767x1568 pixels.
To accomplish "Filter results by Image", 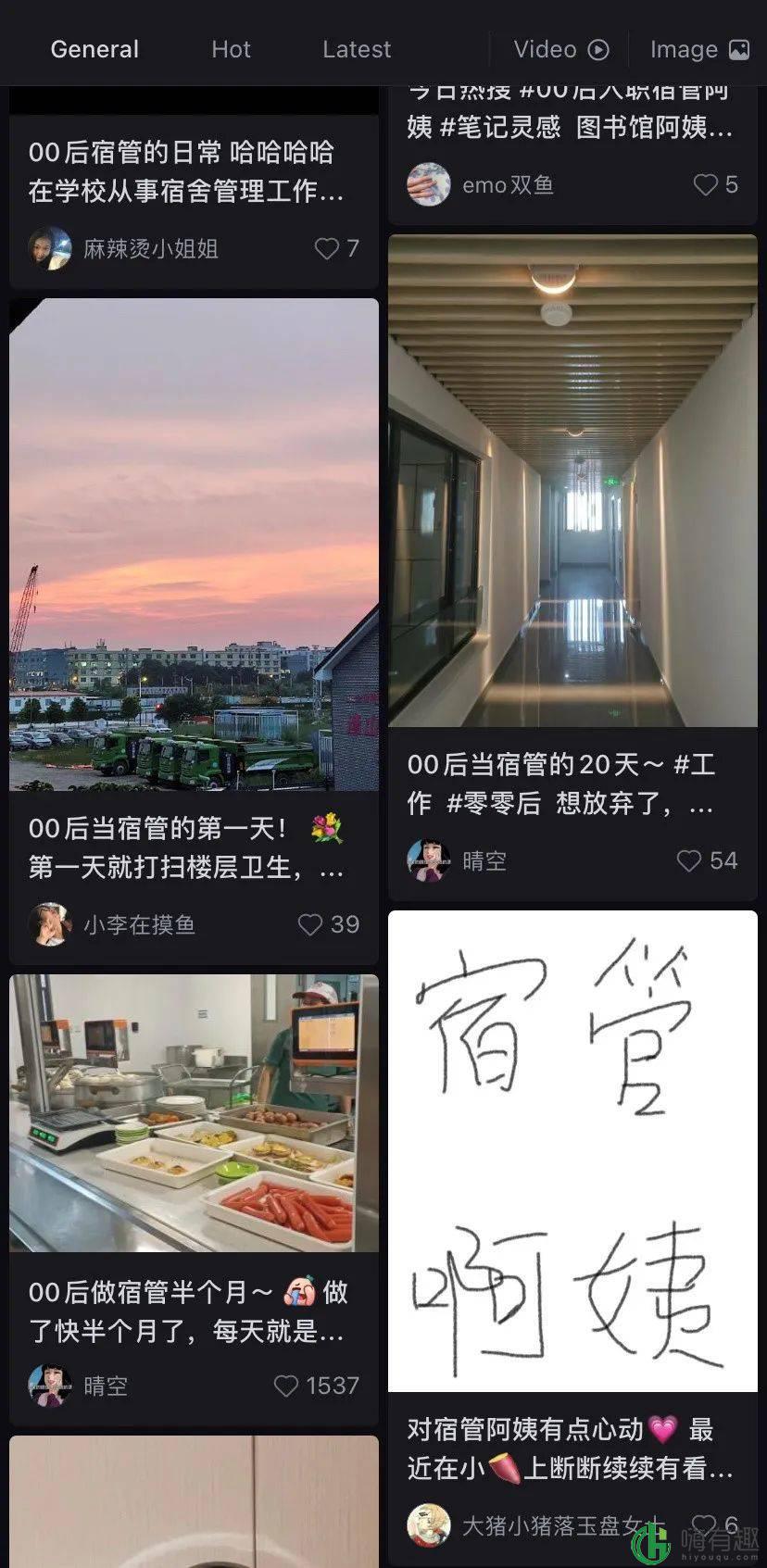I will pos(699,49).
